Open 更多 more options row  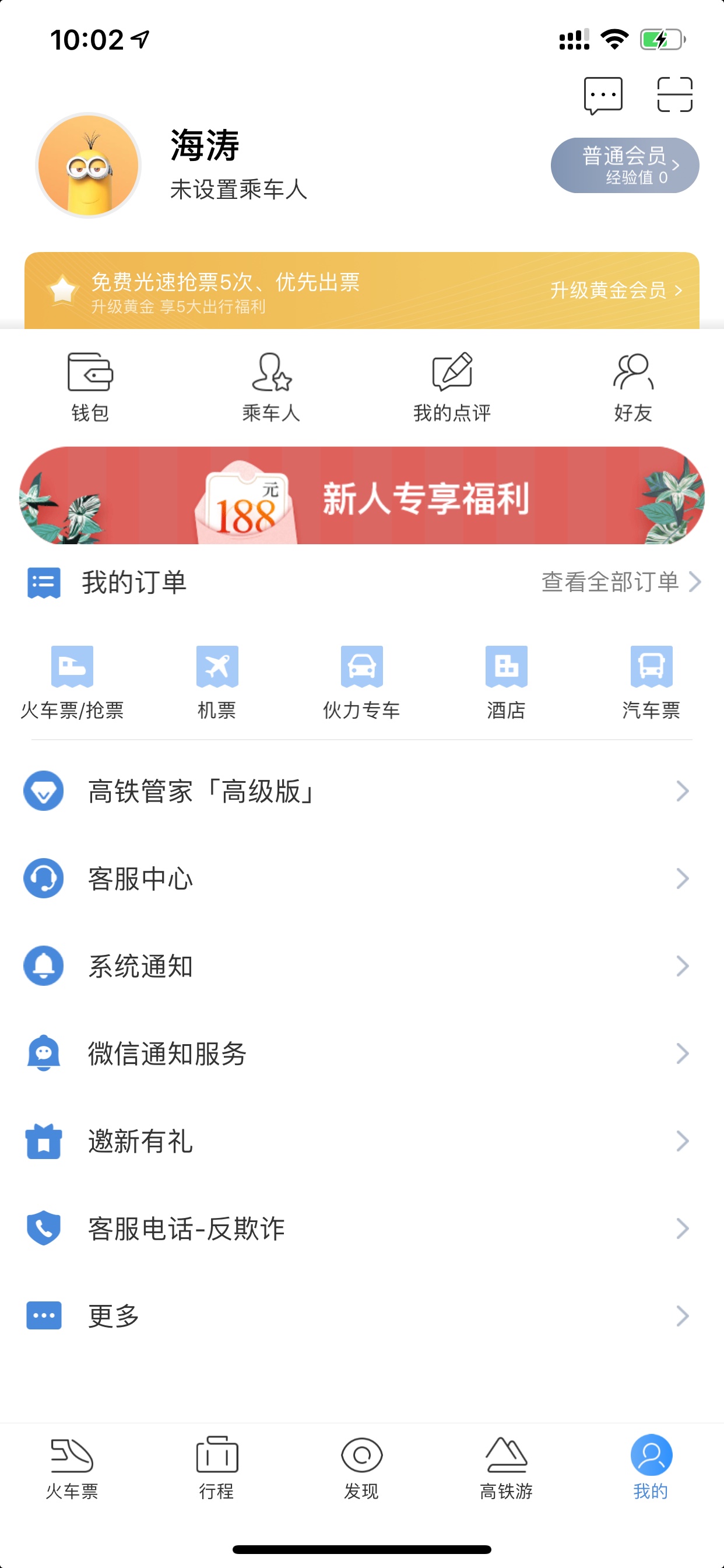(362, 1316)
